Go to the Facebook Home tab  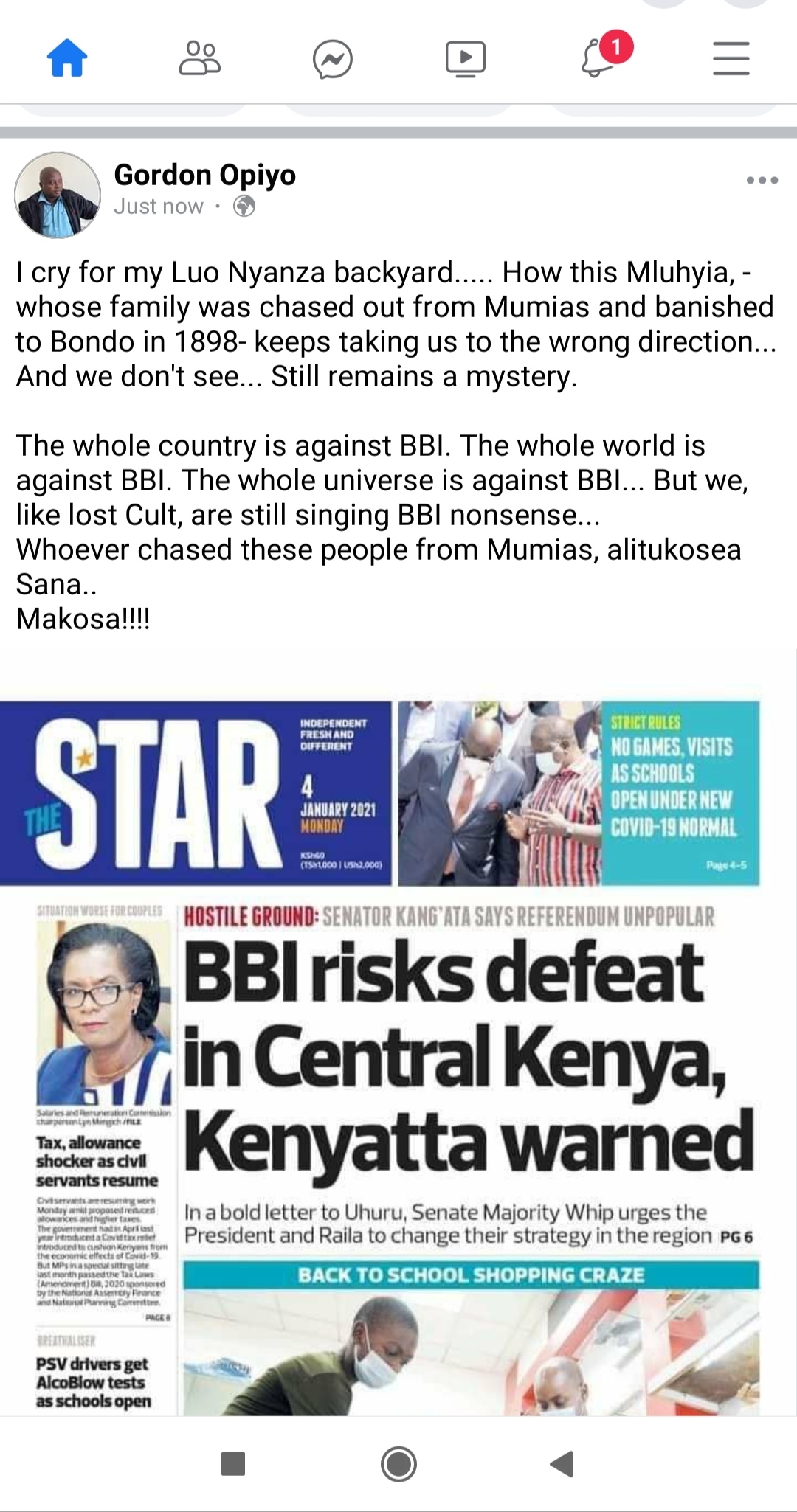pyautogui.click(x=67, y=59)
